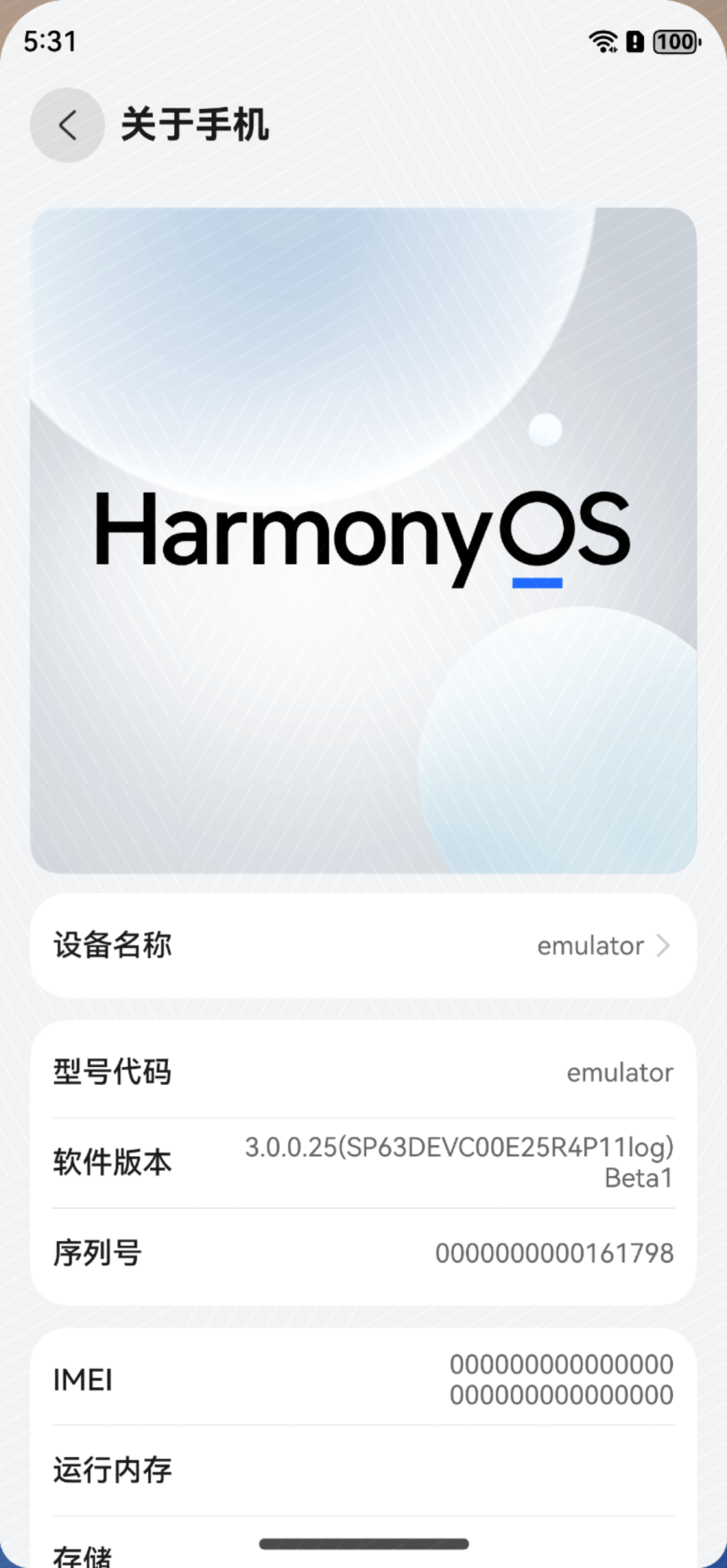Tap the emulator device name value
This screenshot has width=727, height=1568.
[x=591, y=946]
